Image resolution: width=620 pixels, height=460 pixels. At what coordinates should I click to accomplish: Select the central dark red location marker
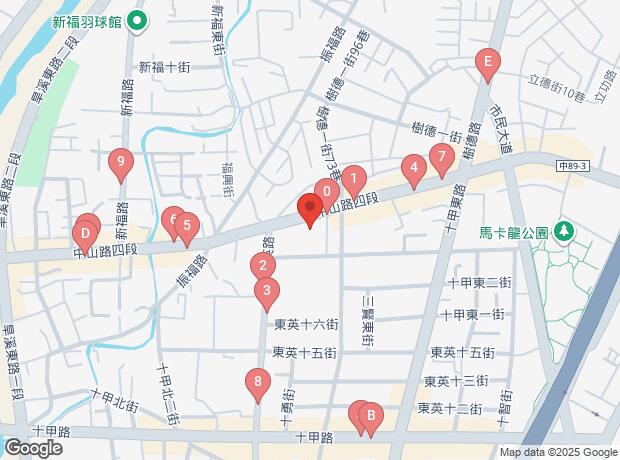pos(310,210)
